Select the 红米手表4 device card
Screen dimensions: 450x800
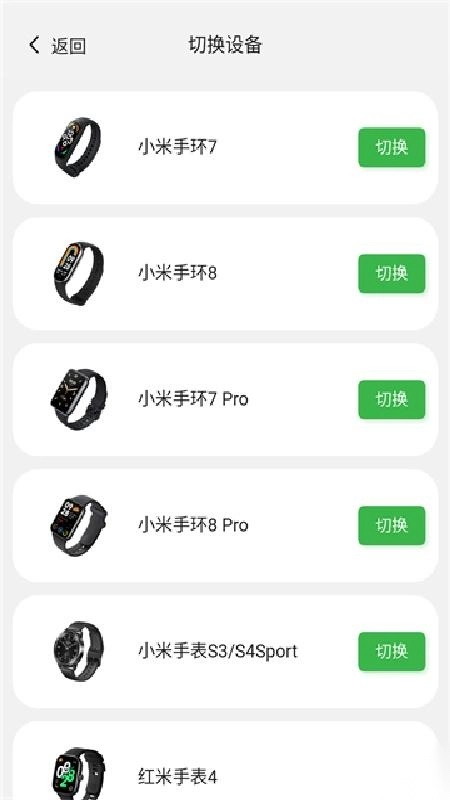point(225,761)
